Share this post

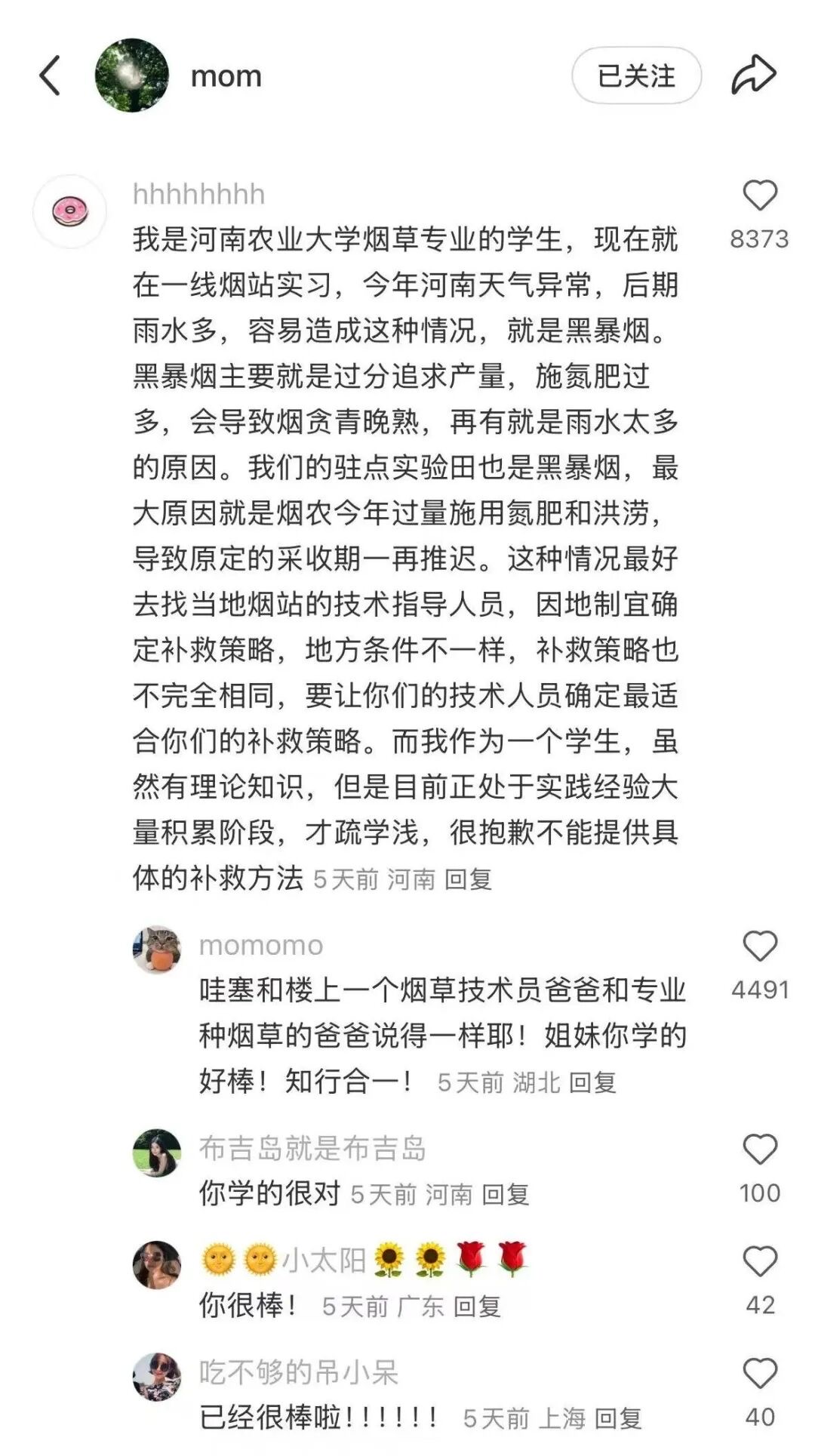[x=753, y=75]
